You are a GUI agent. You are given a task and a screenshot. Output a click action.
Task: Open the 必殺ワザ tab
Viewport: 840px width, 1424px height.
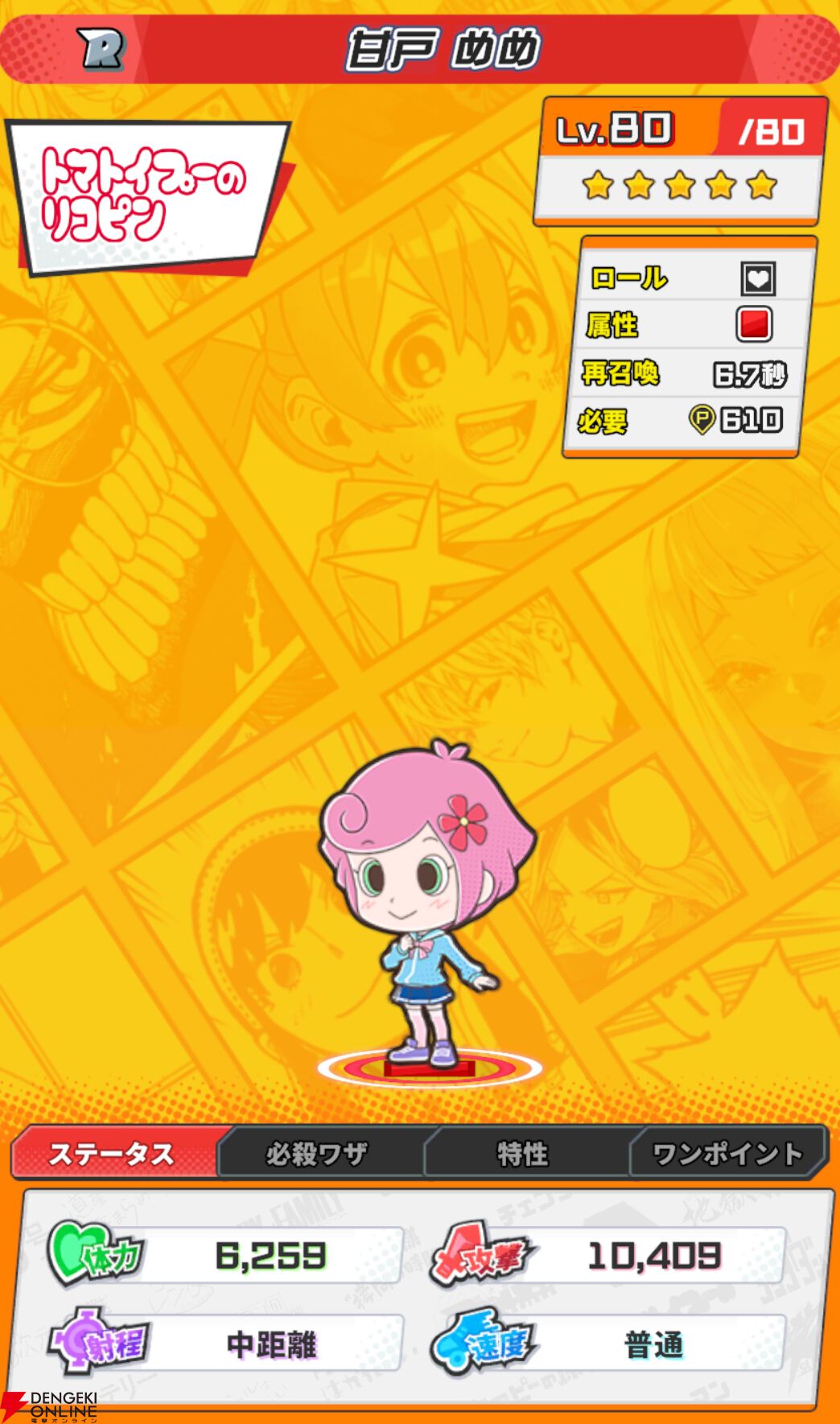click(318, 1154)
